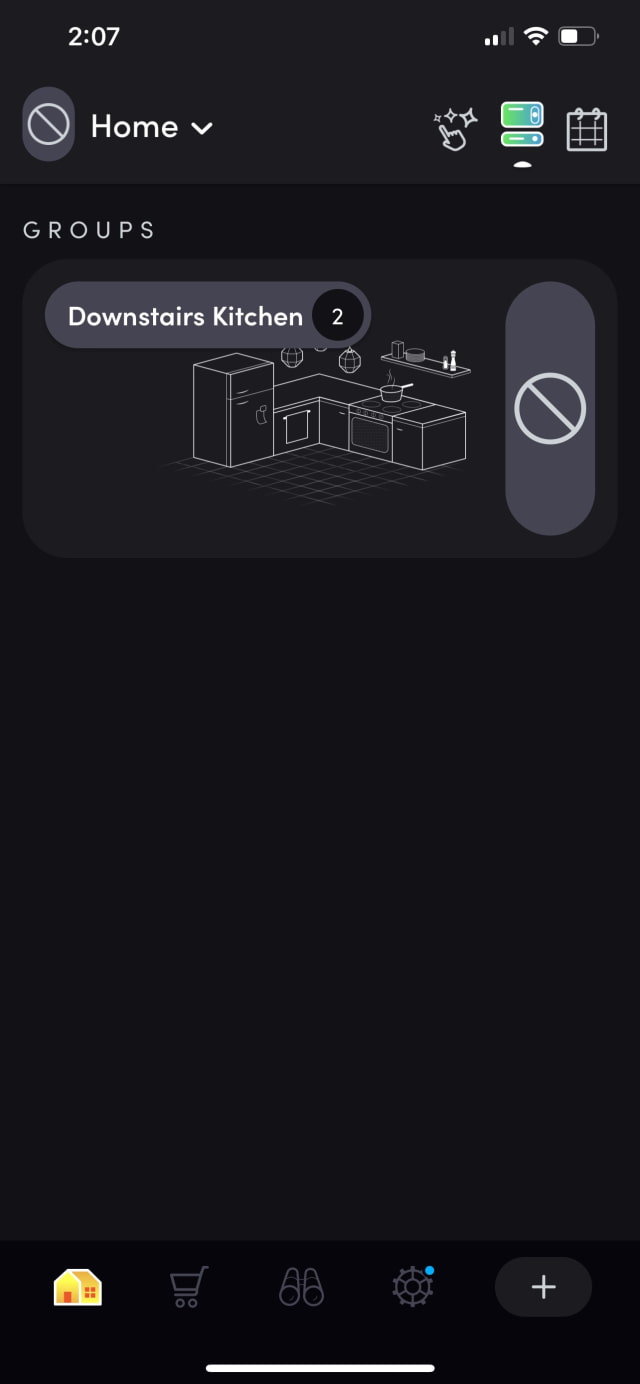Expand the Home location dropdown
Image resolution: width=640 pixels, height=1384 pixels.
[152, 127]
